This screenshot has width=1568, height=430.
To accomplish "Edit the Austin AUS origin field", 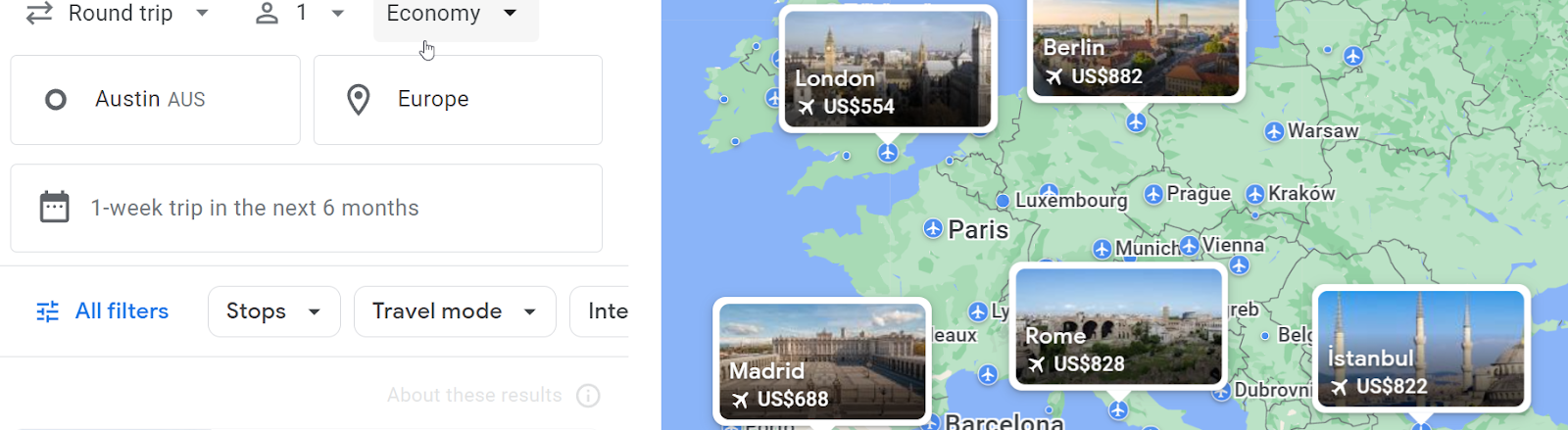I will point(155,100).
